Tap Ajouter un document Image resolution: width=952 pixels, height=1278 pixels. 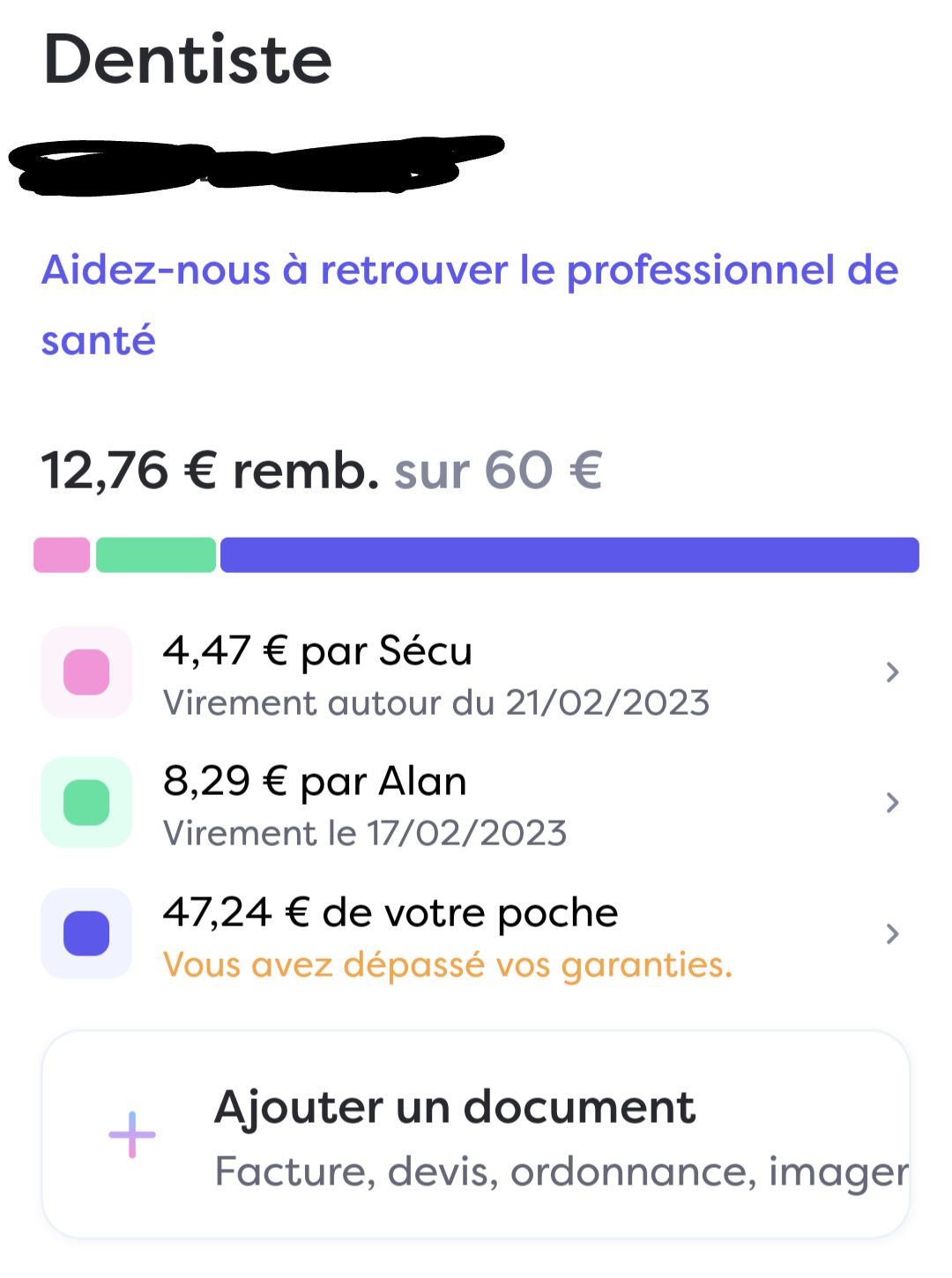476,1135
